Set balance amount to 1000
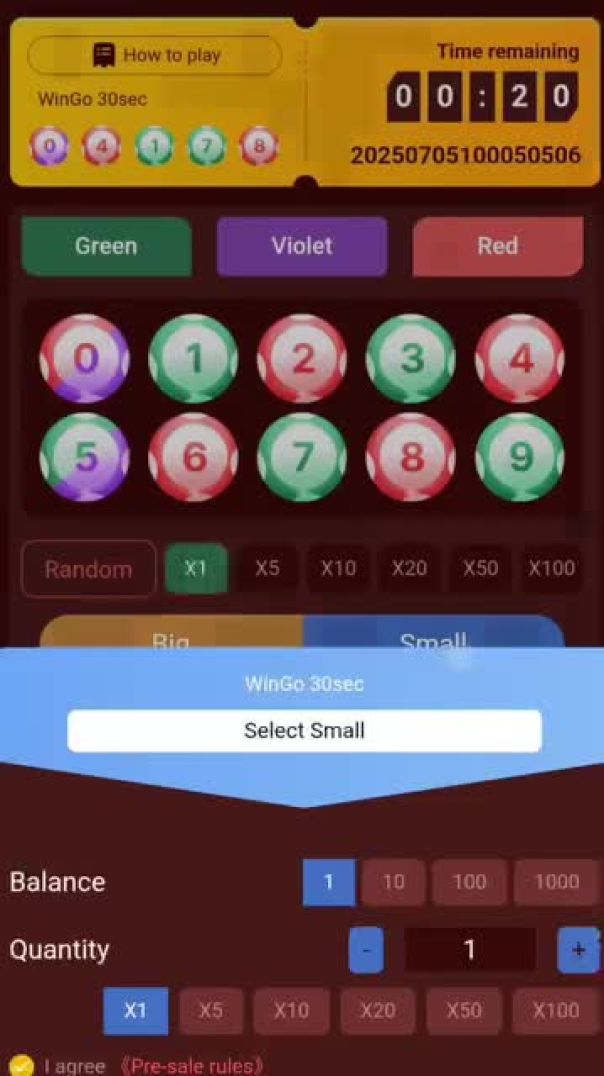This screenshot has width=604, height=1076. pos(556,882)
